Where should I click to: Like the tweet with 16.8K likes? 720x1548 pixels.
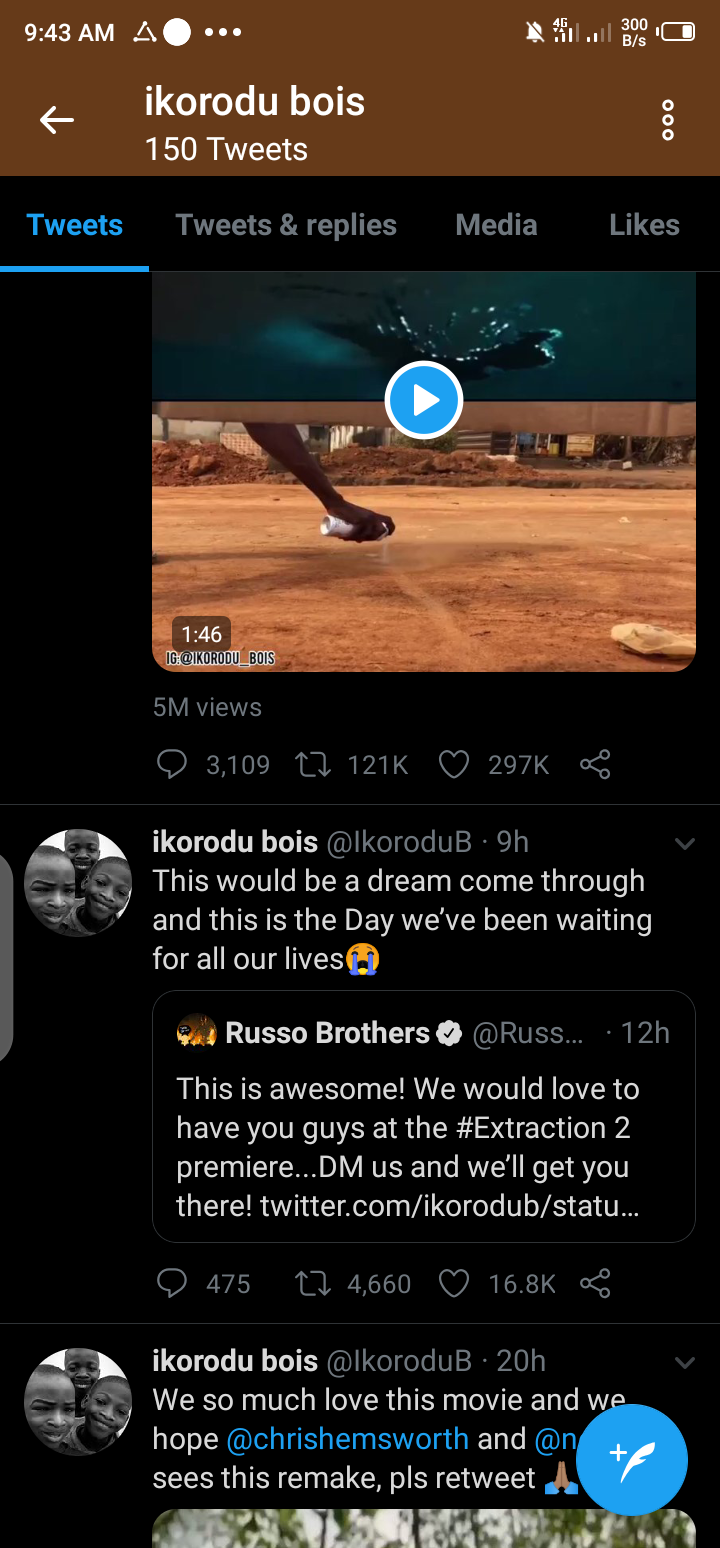point(454,1283)
